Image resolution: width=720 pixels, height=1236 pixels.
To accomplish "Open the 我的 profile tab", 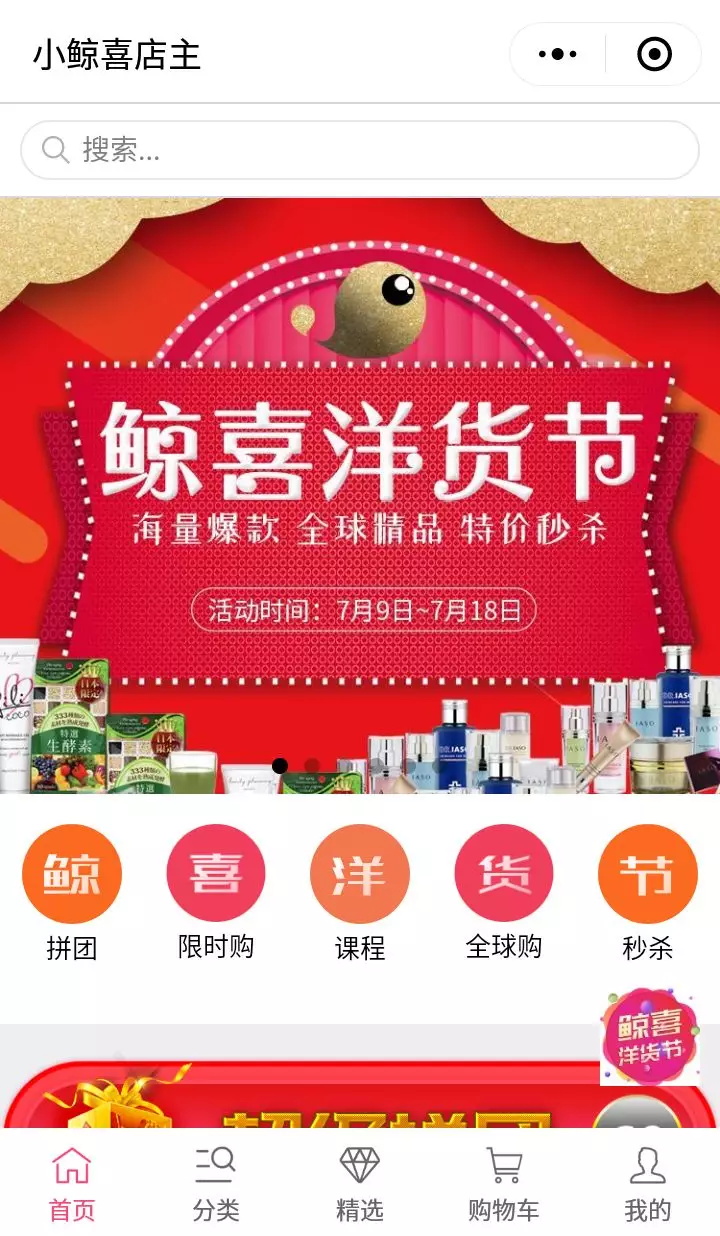I will (x=648, y=1185).
